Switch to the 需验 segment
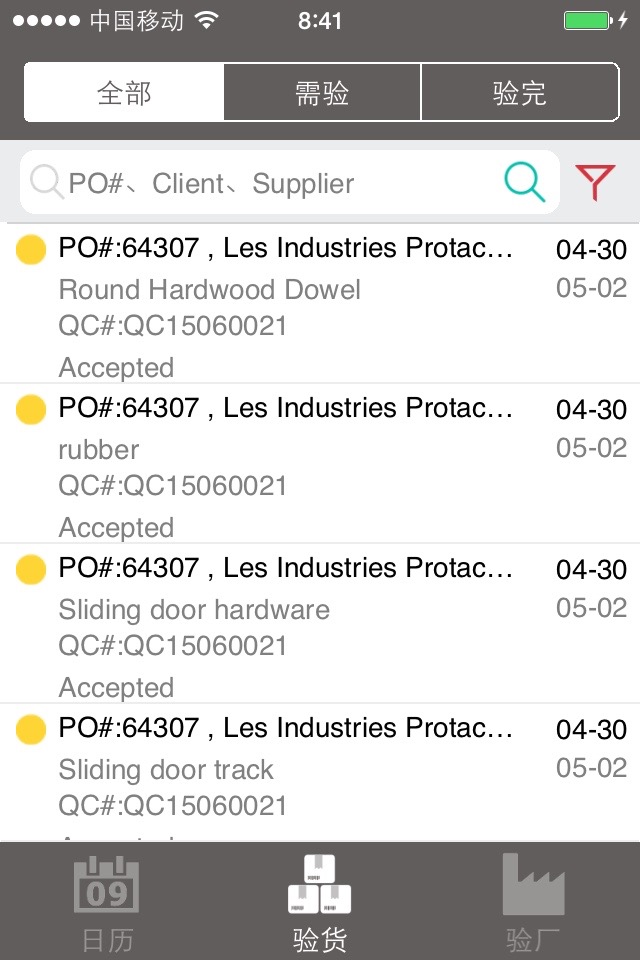 click(322, 93)
